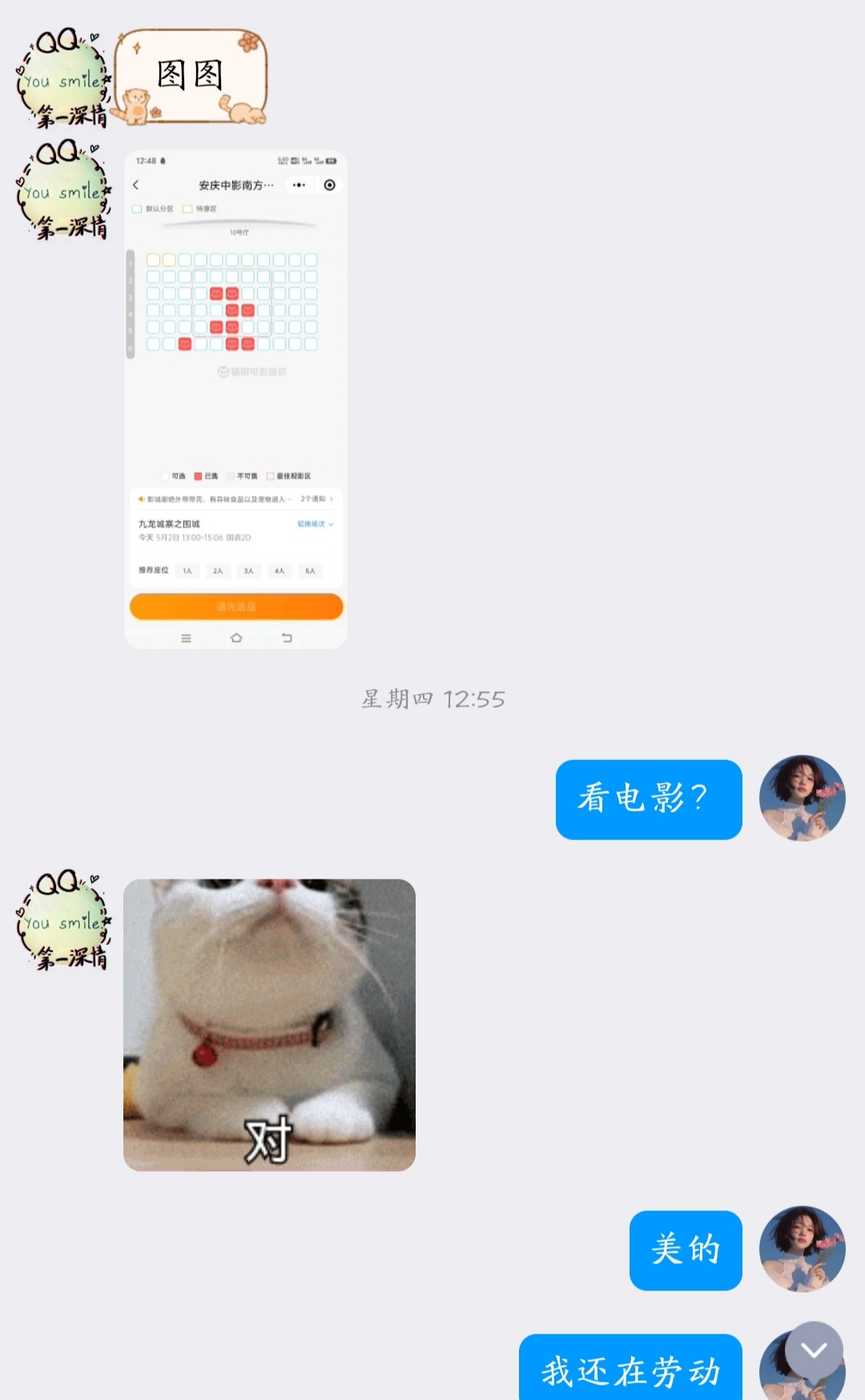
Task: Tap the 图图 message bubble
Action: [191, 77]
